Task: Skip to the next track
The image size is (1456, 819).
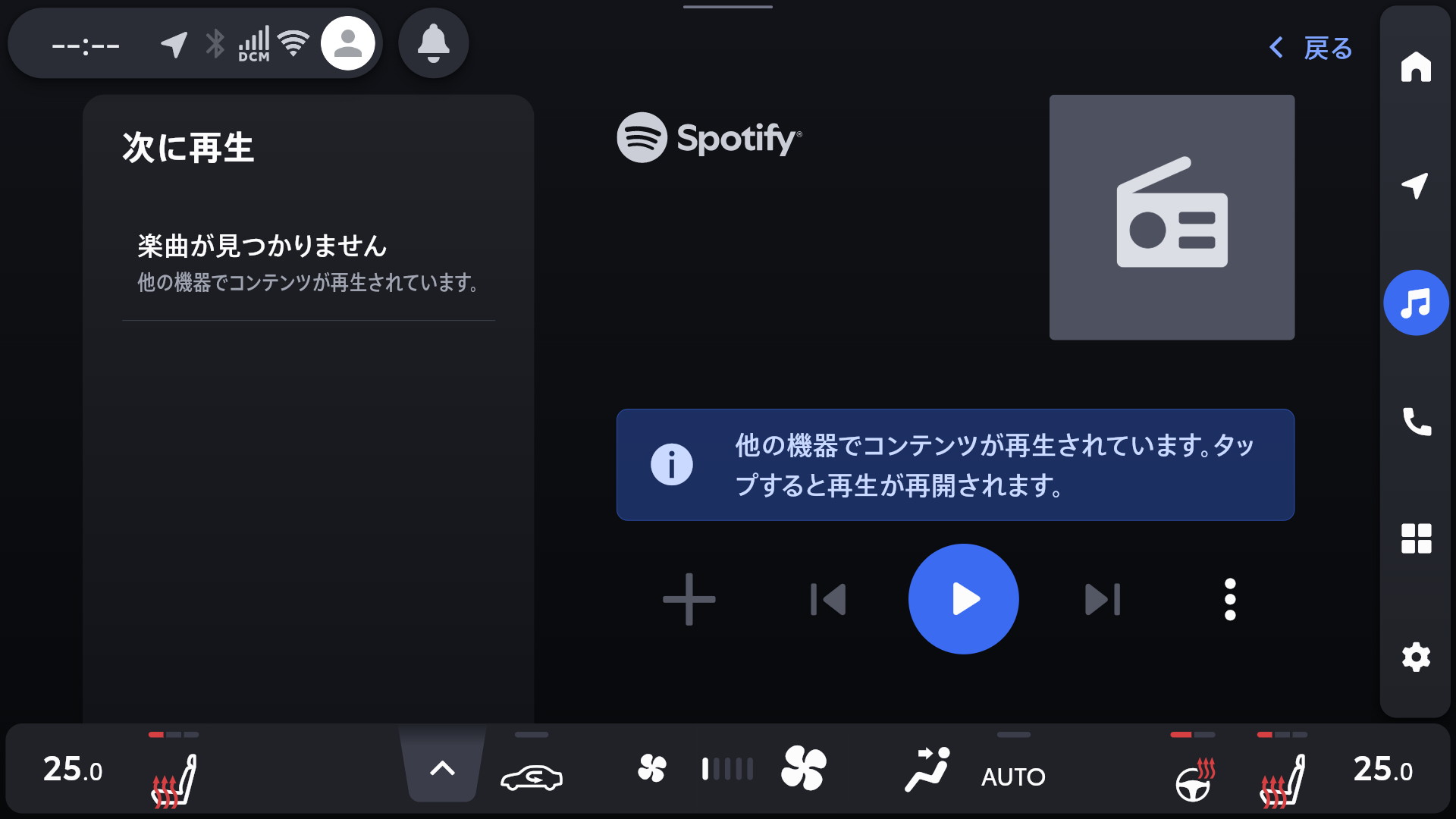Action: click(x=1102, y=599)
